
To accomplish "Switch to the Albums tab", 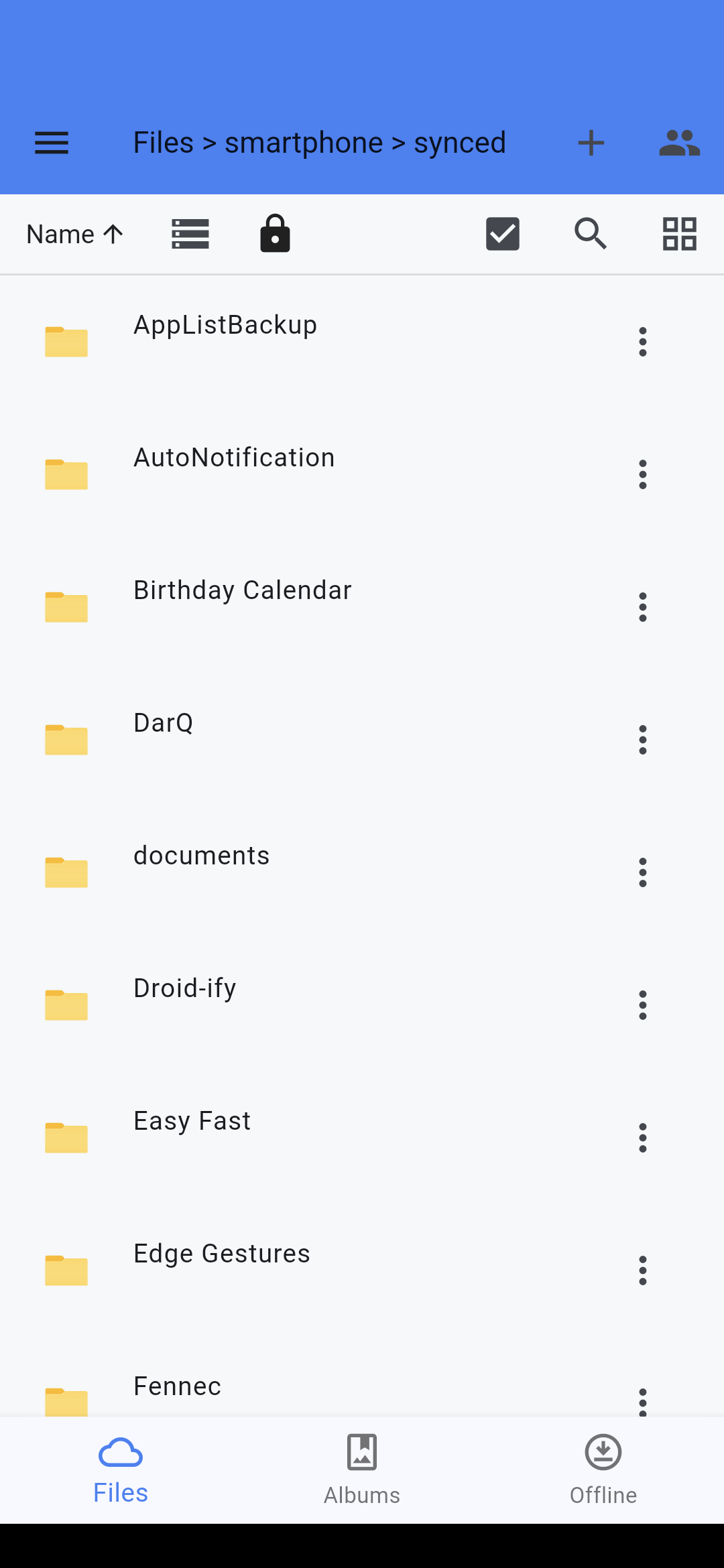I will [362, 1470].
